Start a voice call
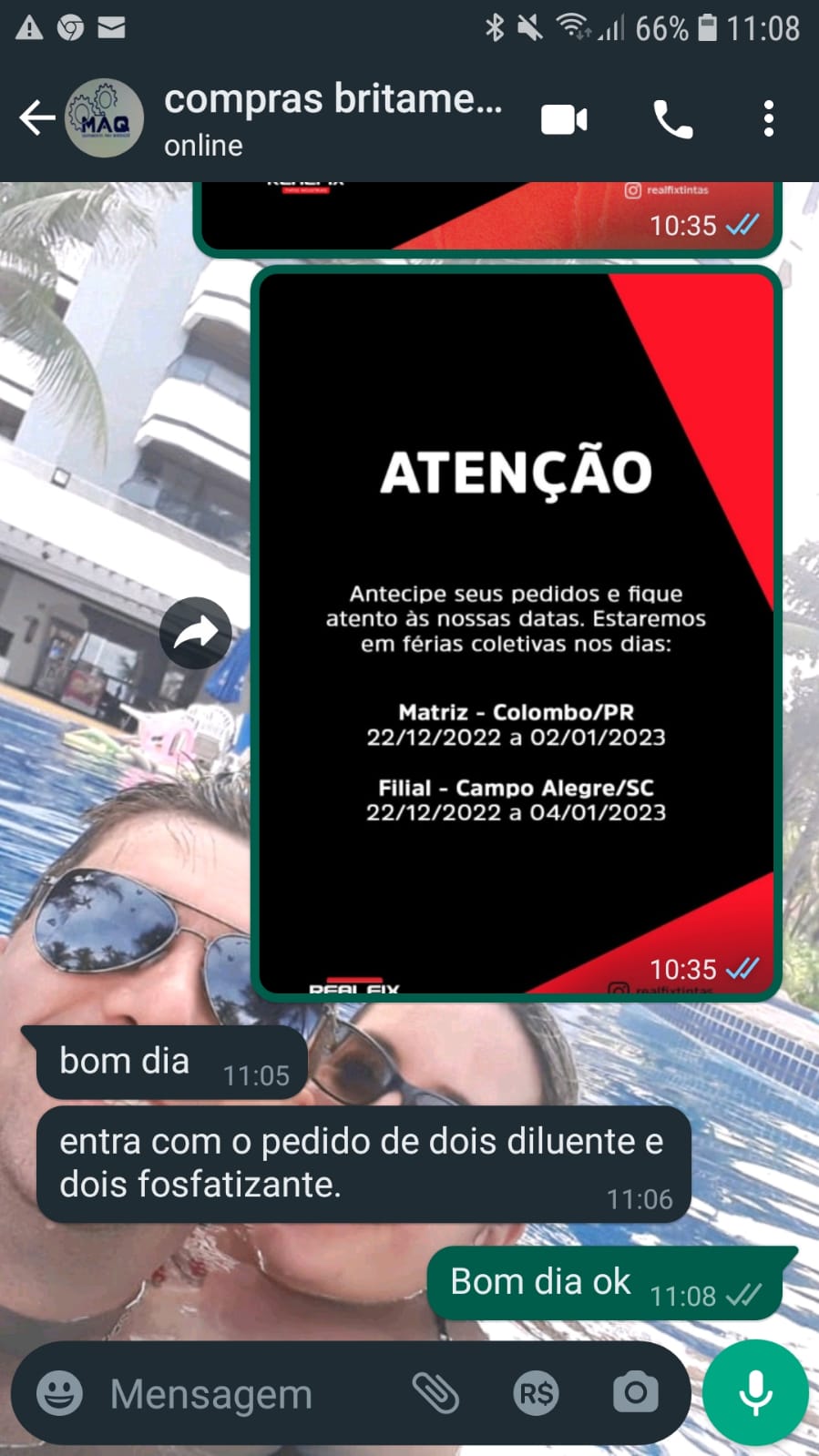The height and width of the screenshot is (1456, 819). pyautogui.click(x=673, y=119)
